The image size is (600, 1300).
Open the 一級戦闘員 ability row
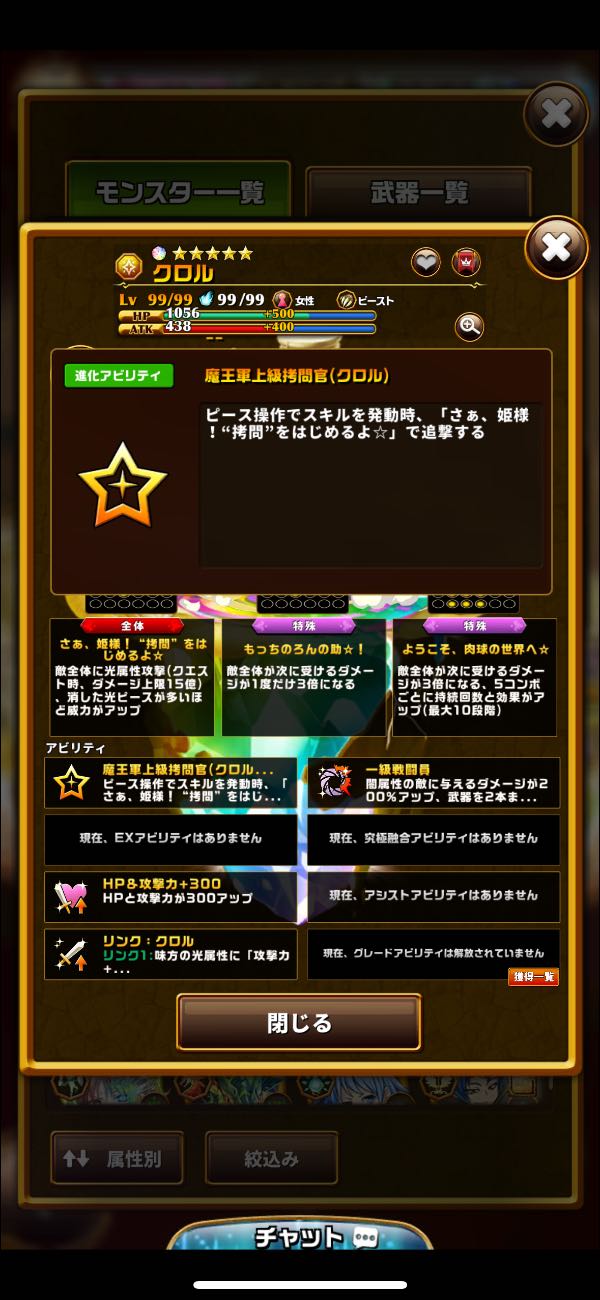pyautogui.click(x=433, y=783)
